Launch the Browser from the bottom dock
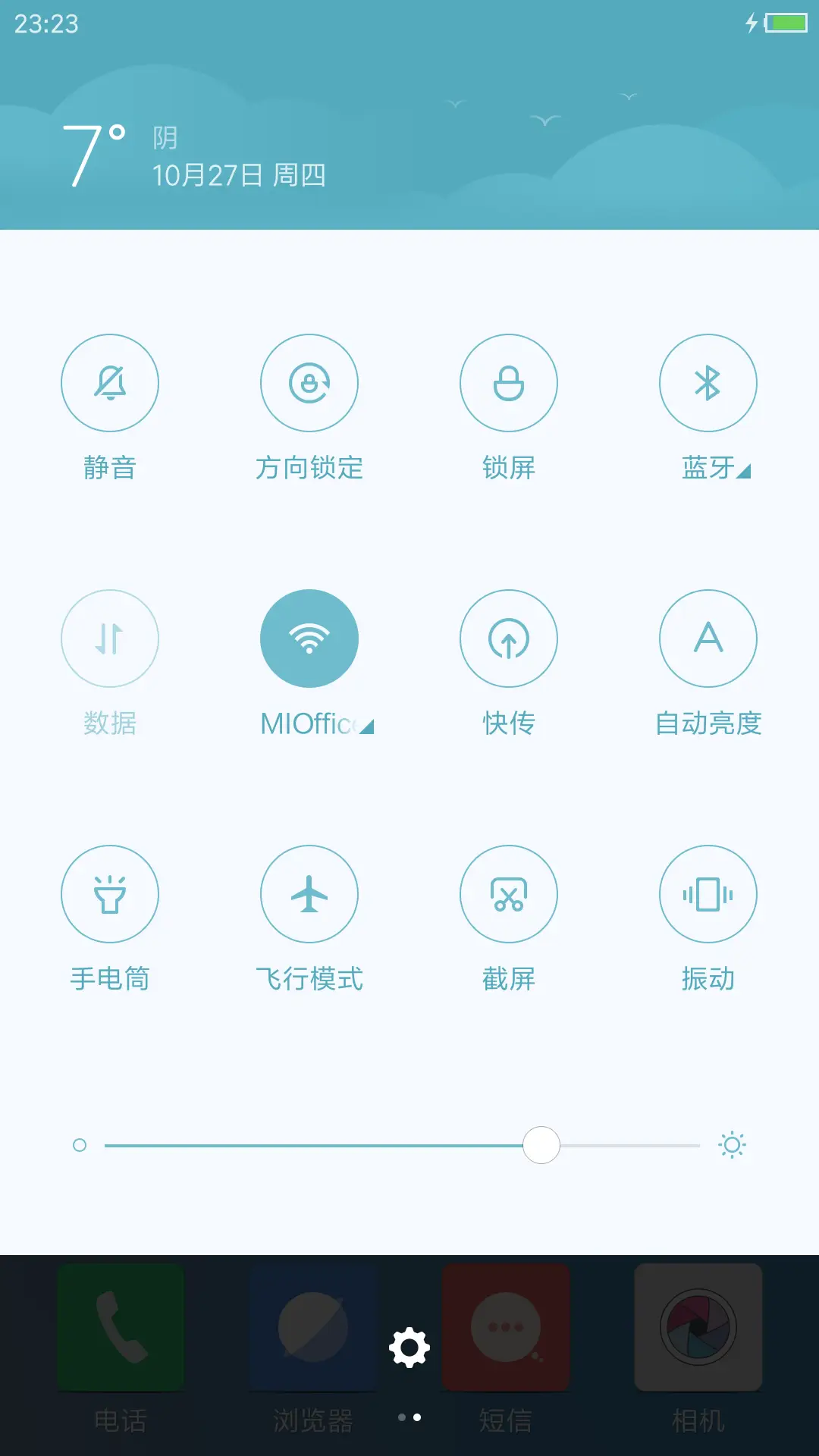 click(311, 1326)
